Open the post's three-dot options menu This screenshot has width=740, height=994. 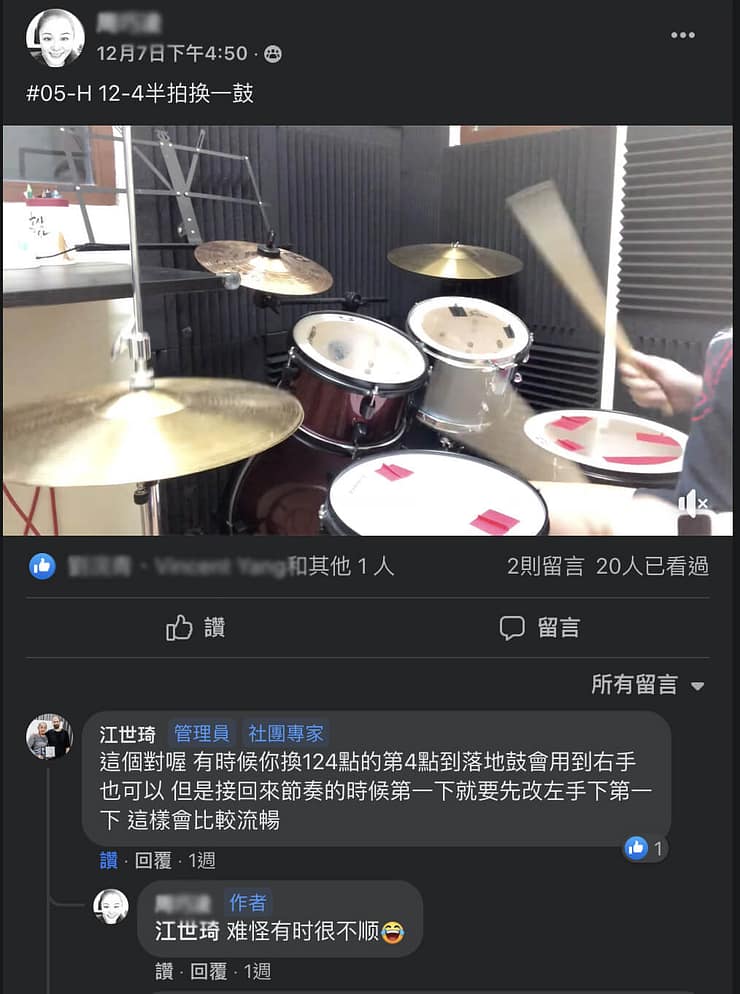[682, 35]
